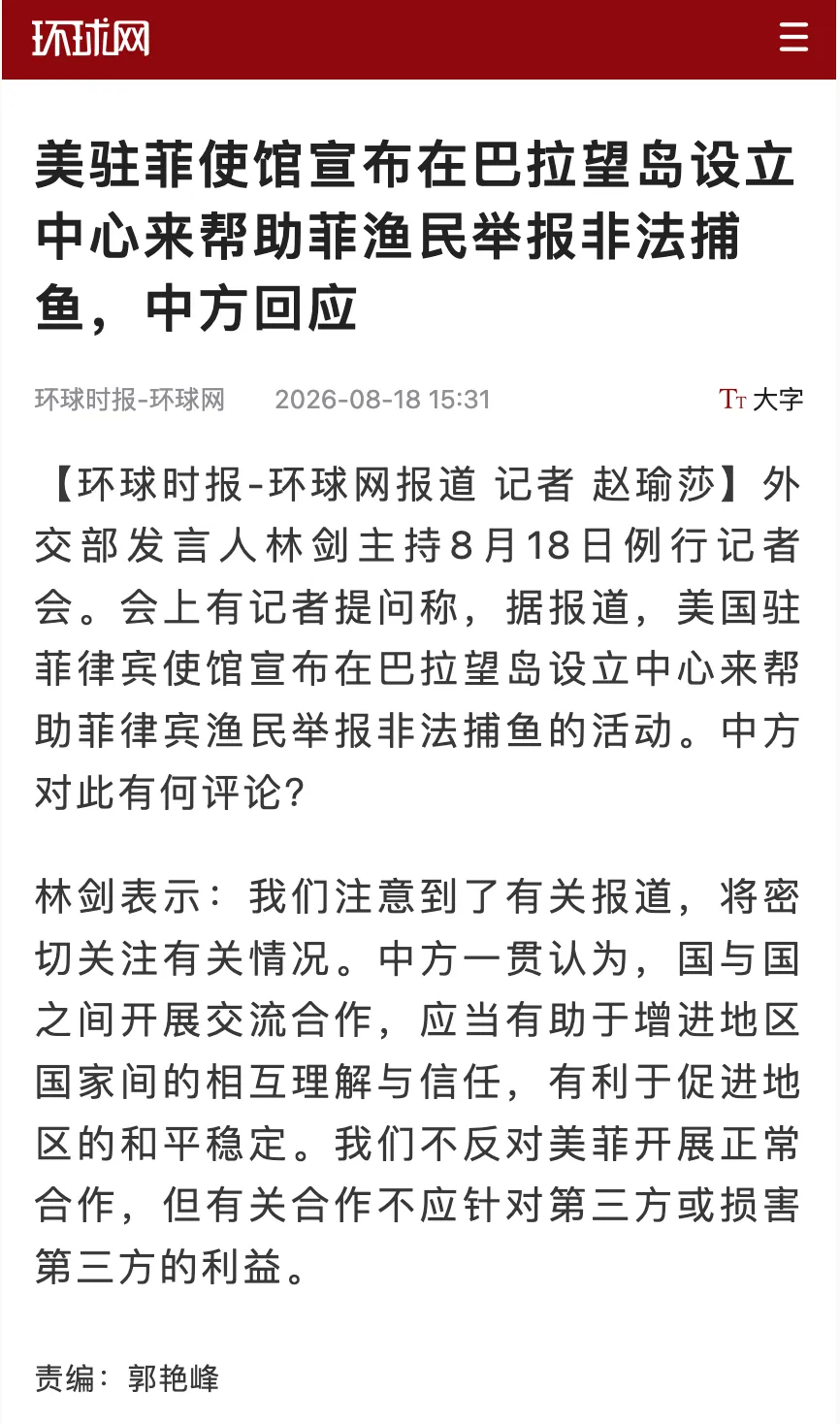Open the hamburger menu
The width and height of the screenshot is (840, 1424).
(x=793, y=38)
